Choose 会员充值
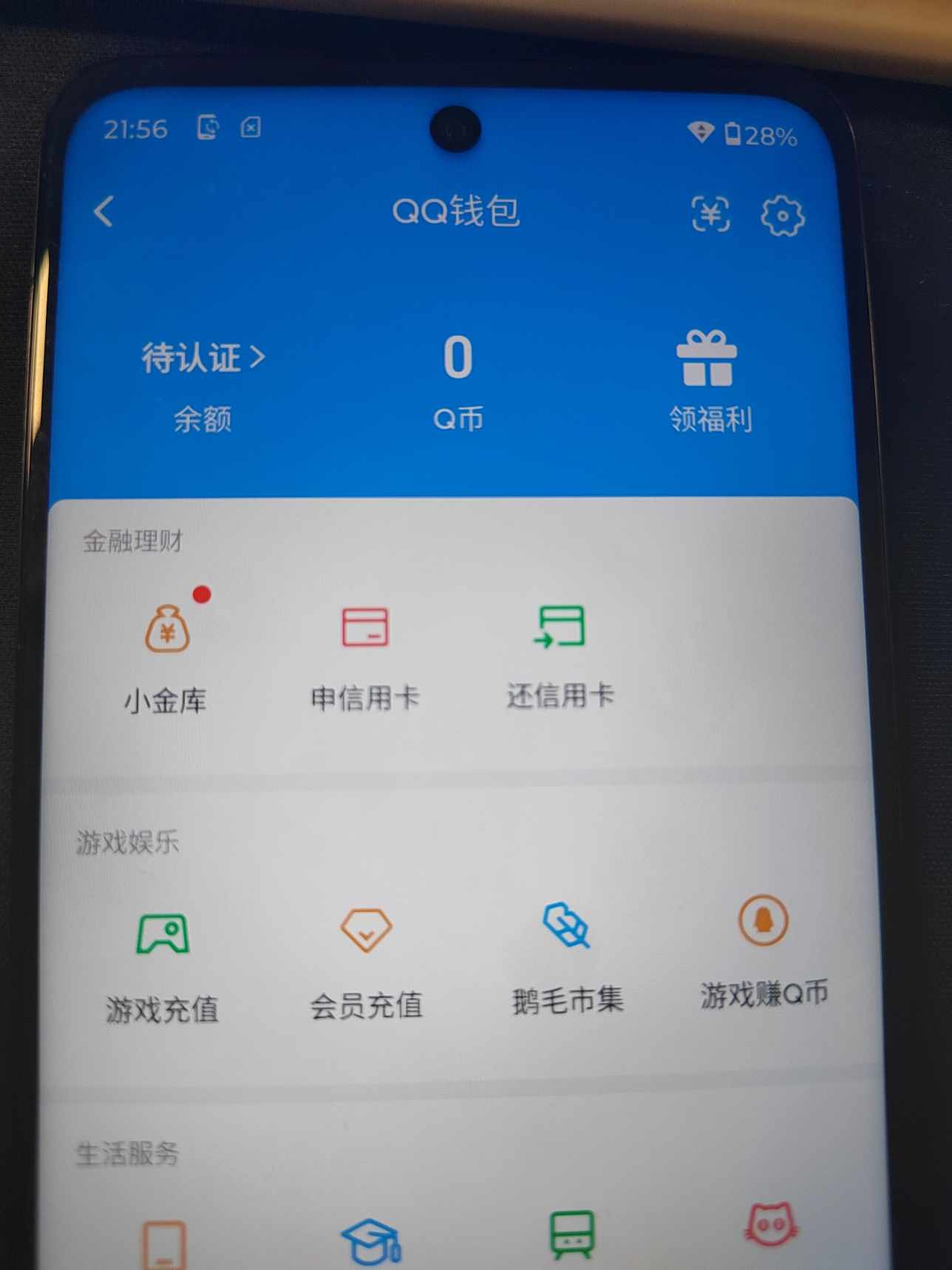 click(x=366, y=961)
